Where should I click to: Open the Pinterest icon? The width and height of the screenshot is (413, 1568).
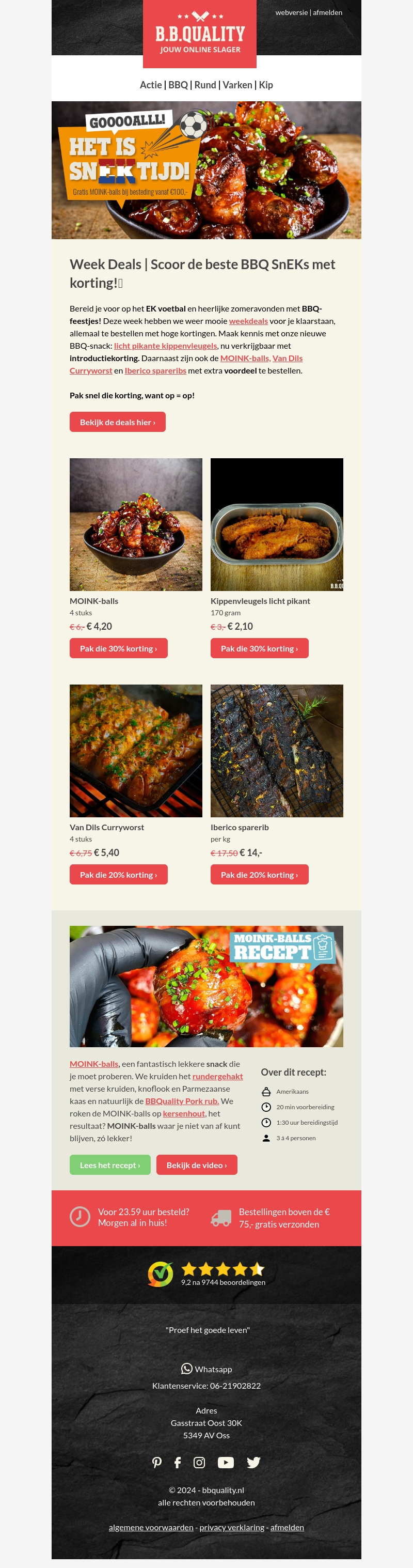click(157, 1462)
